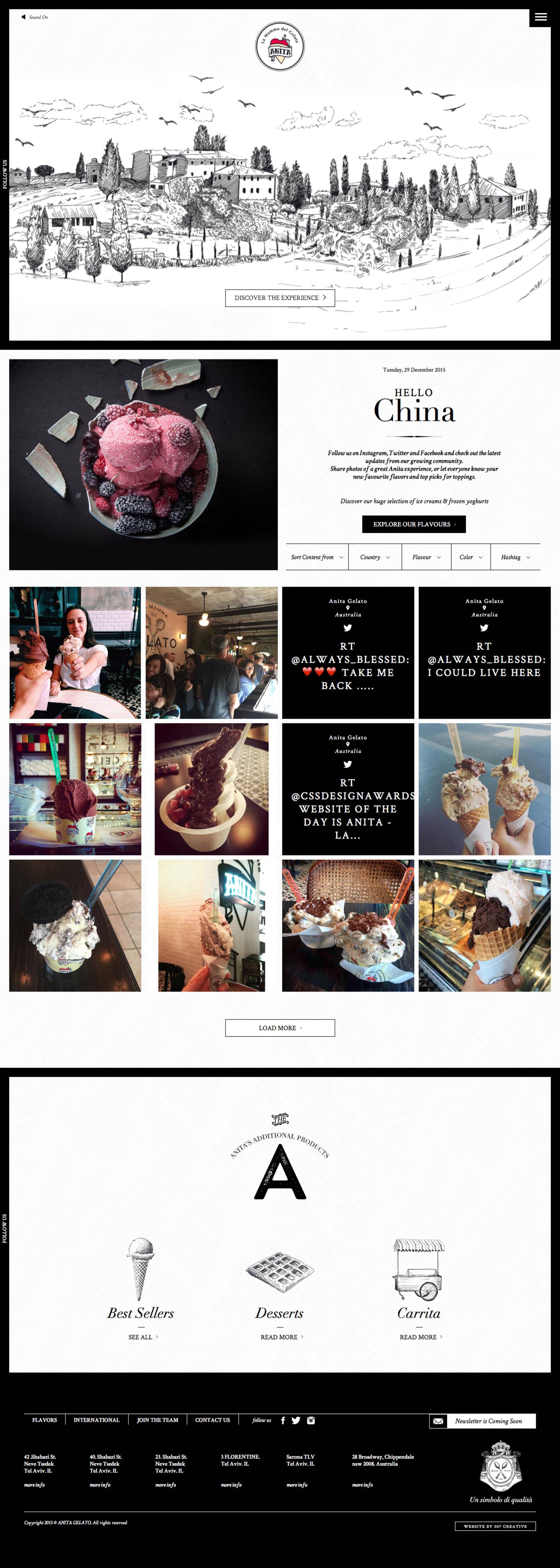Go to the Flavors page
560x1568 pixels.
[44, 1420]
